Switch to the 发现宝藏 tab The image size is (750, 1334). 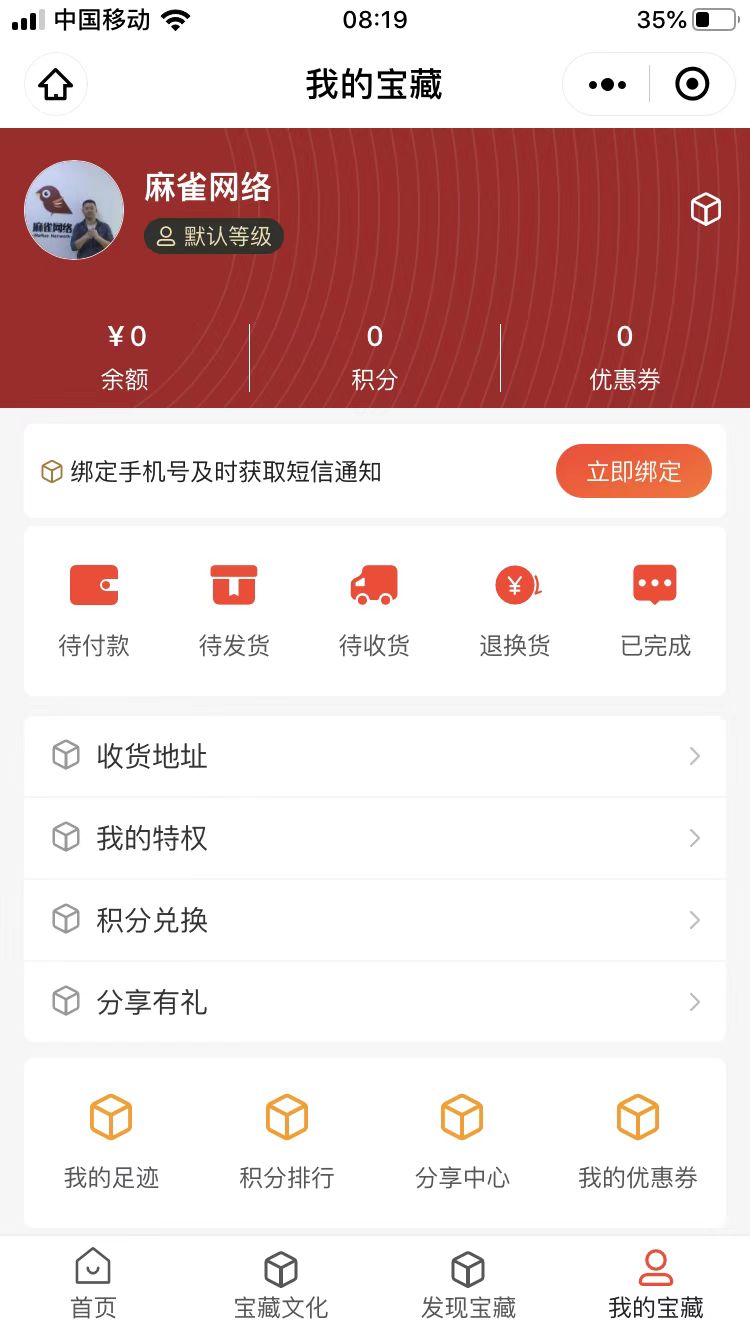[x=468, y=1284]
